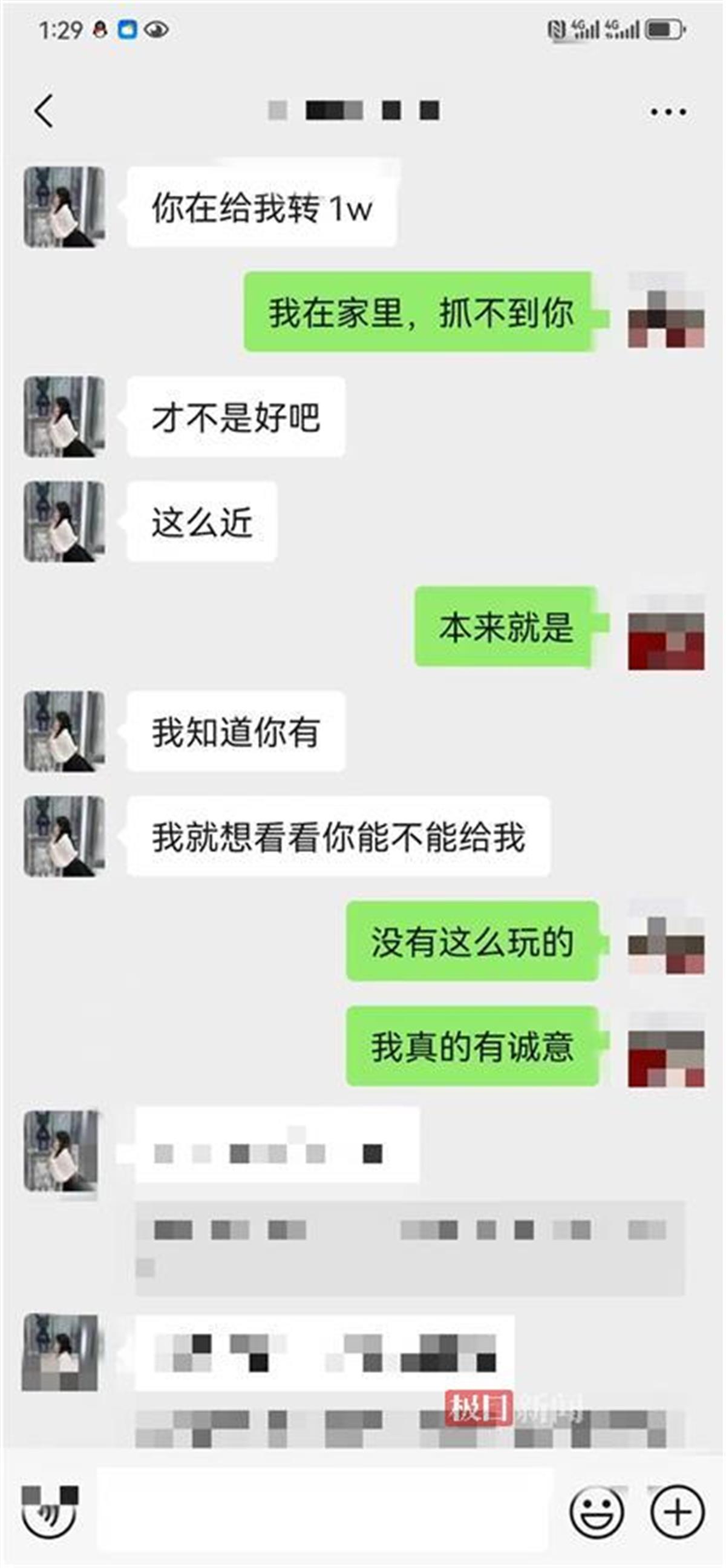Open the emoji picker
Viewport: 726px width, 1568px height.
click(597, 1512)
